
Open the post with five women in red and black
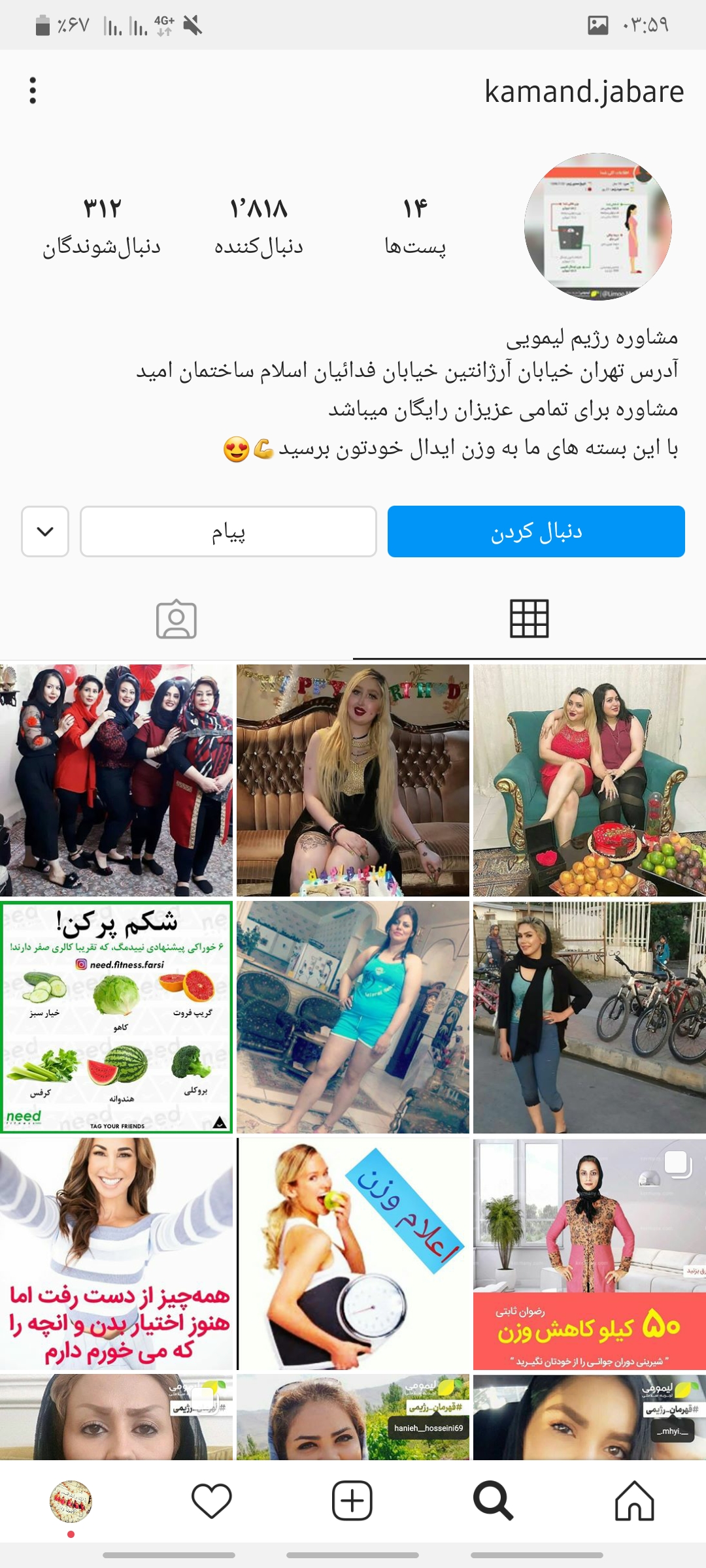[x=116, y=780]
